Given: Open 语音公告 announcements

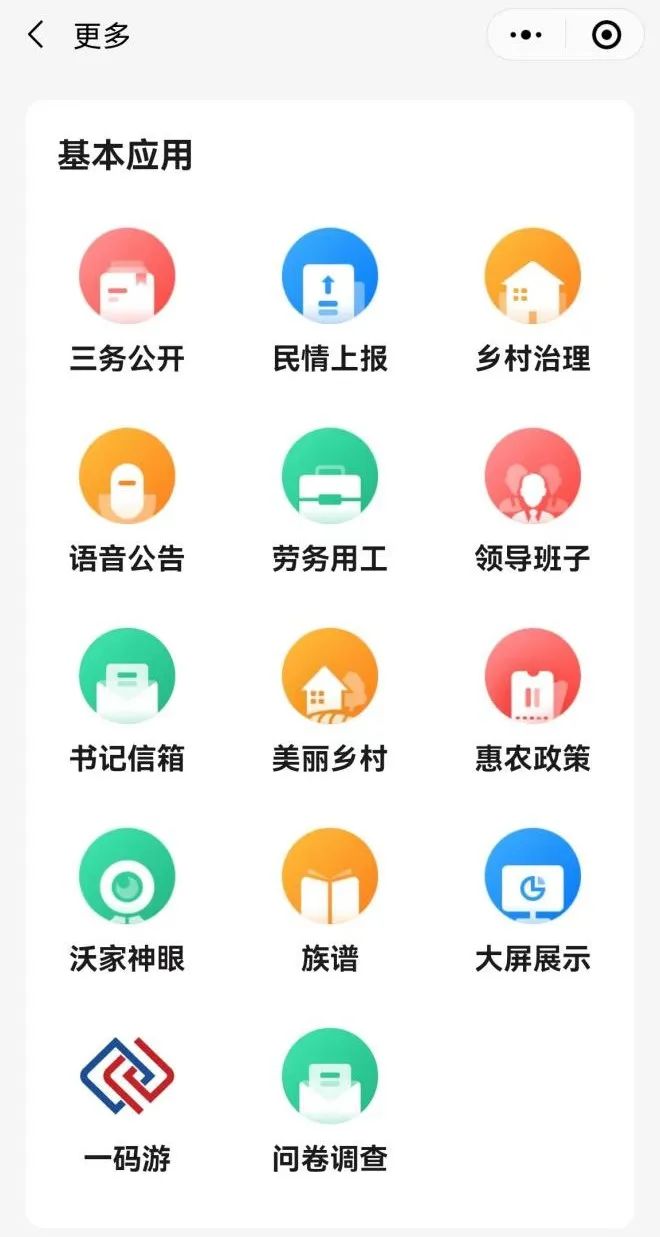Looking at the screenshot, I should [x=127, y=477].
